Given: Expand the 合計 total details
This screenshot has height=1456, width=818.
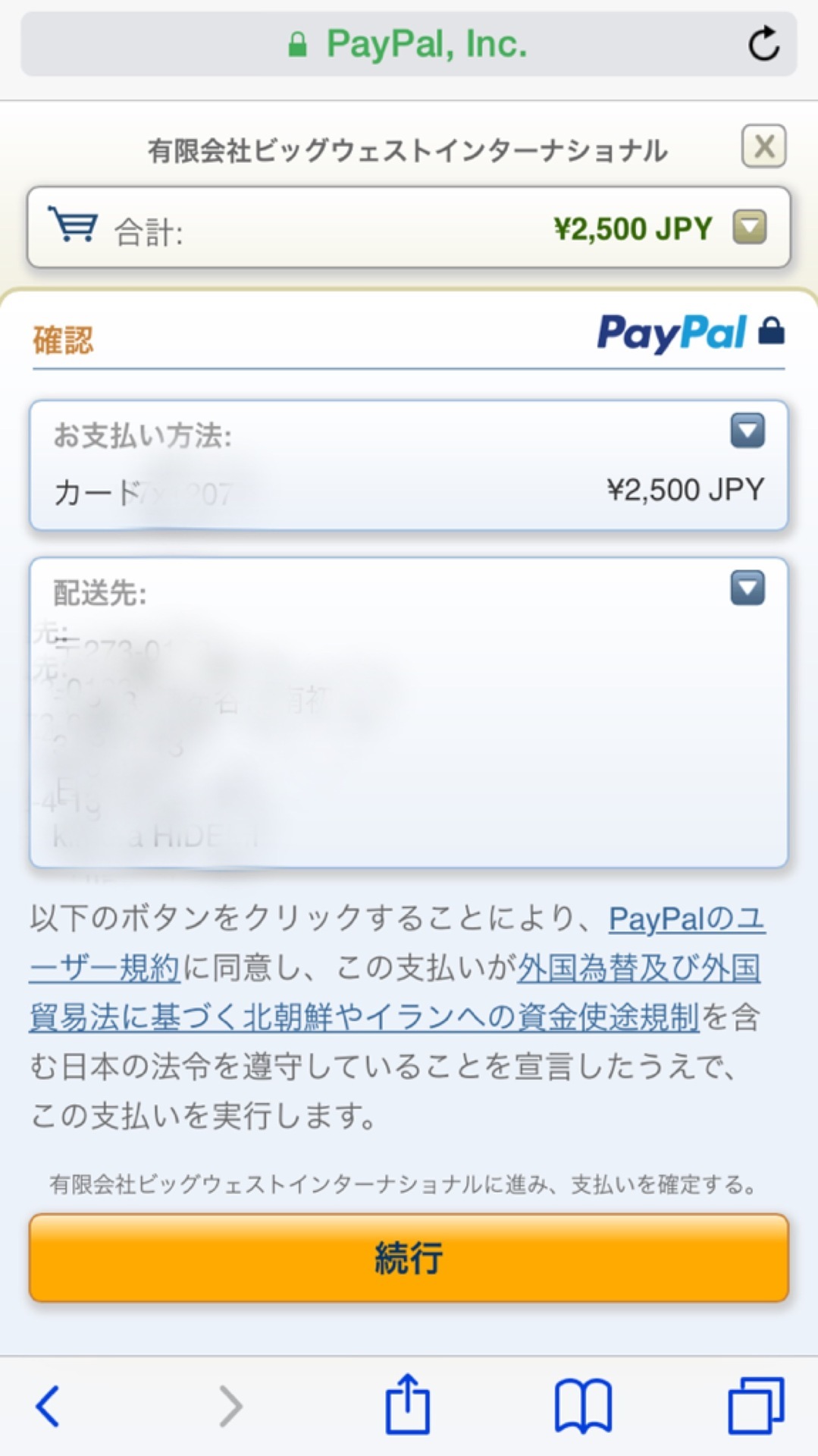Looking at the screenshot, I should (750, 227).
